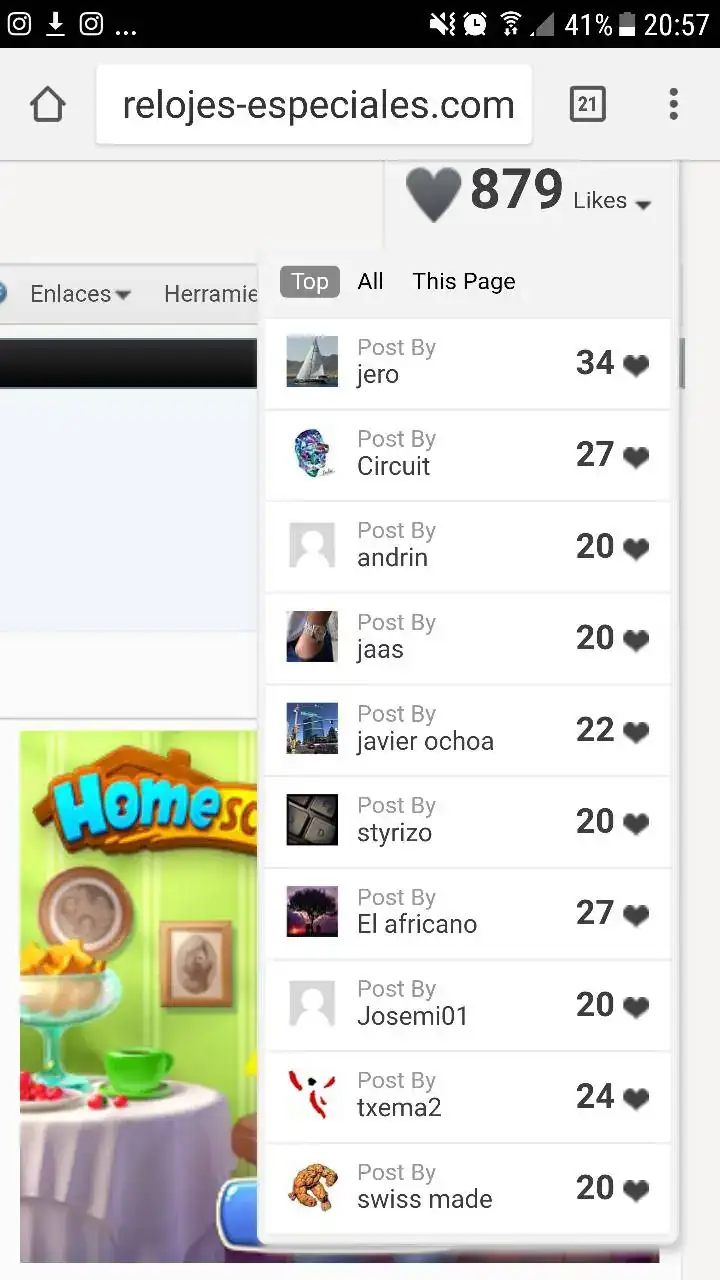Image resolution: width=720 pixels, height=1280 pixels.
Task: Collapse the 879 Likes dropdown
Action: pyautogui.click(x=612, y=201)
